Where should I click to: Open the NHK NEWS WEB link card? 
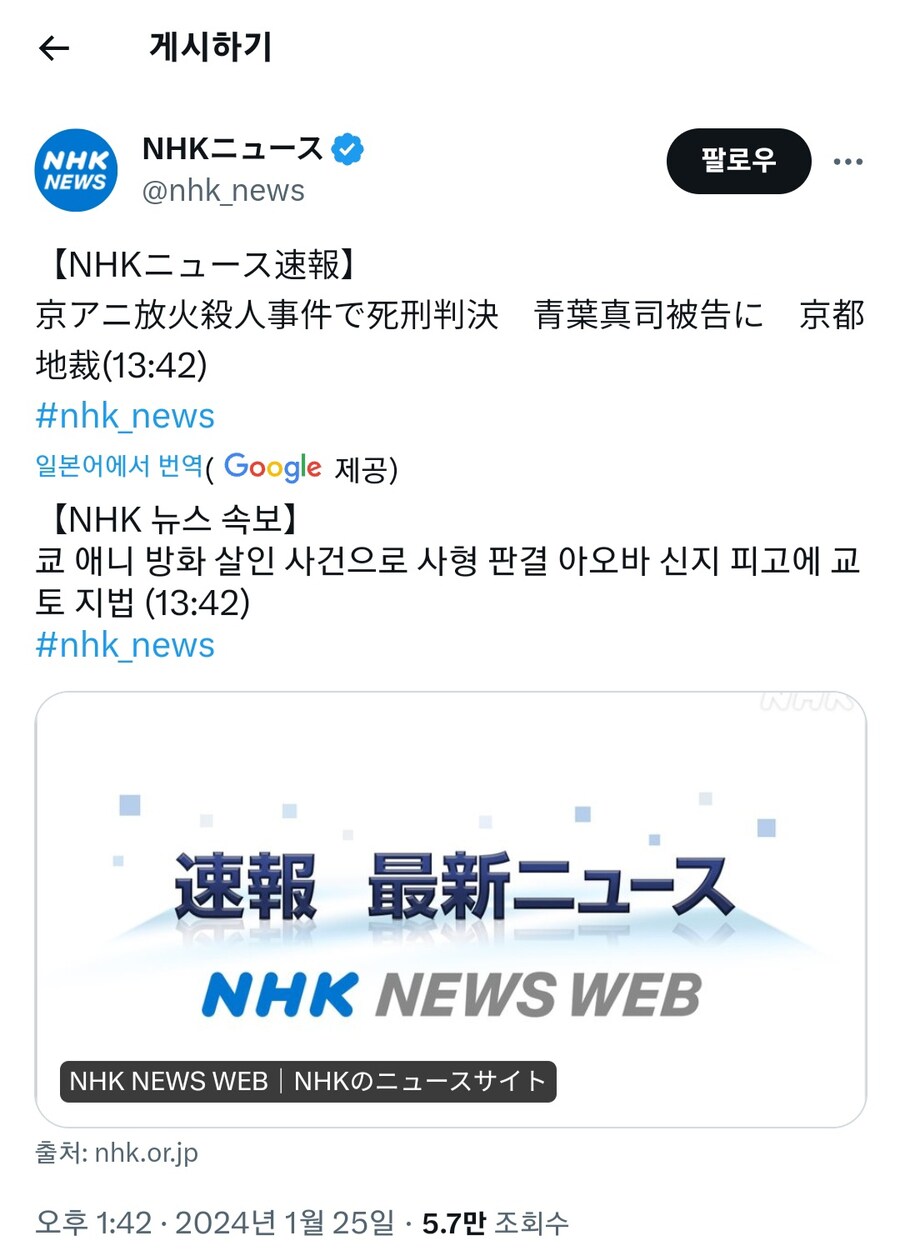450,908
